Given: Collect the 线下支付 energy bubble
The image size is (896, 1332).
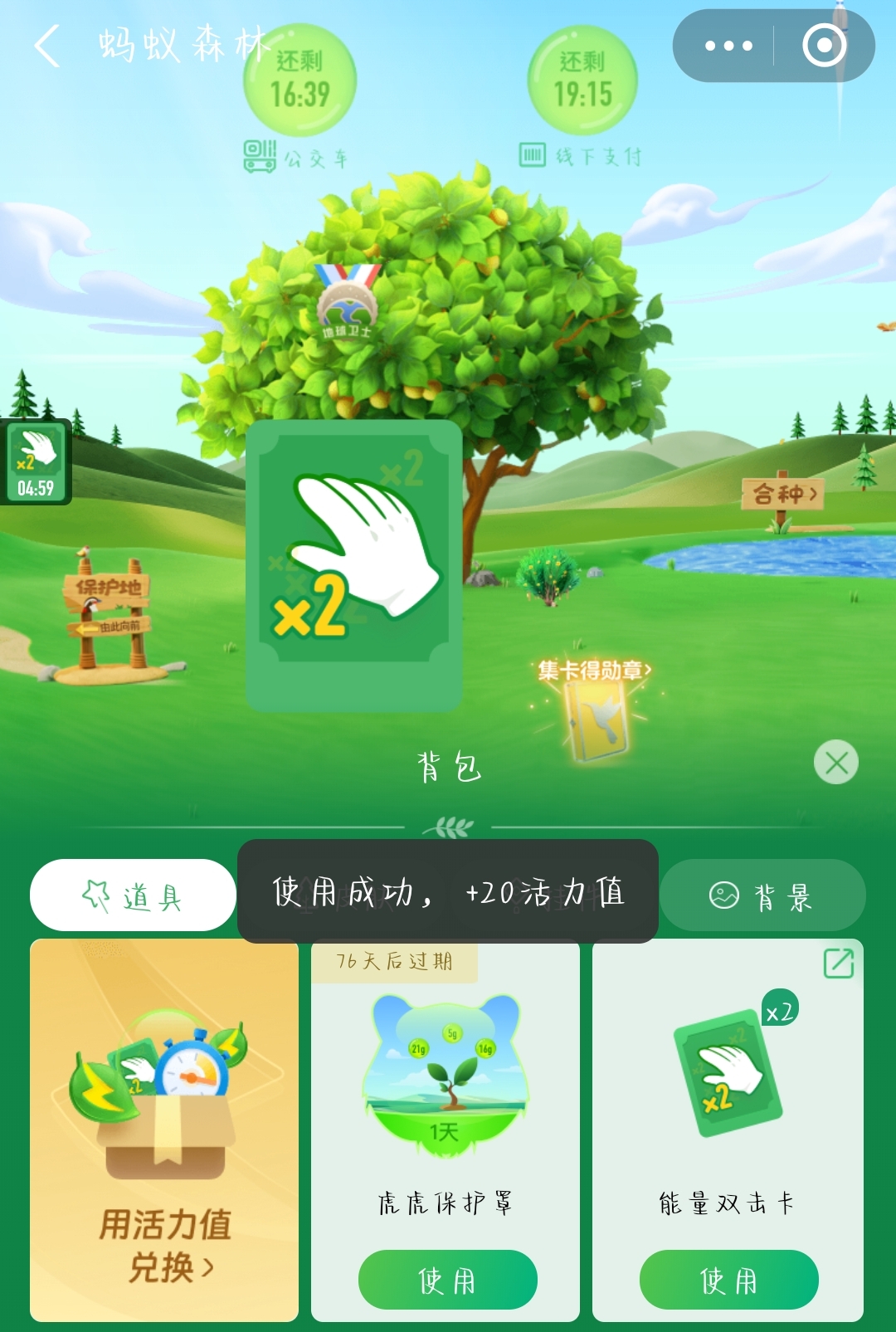Looking at the screenshot, I should 582,81.
